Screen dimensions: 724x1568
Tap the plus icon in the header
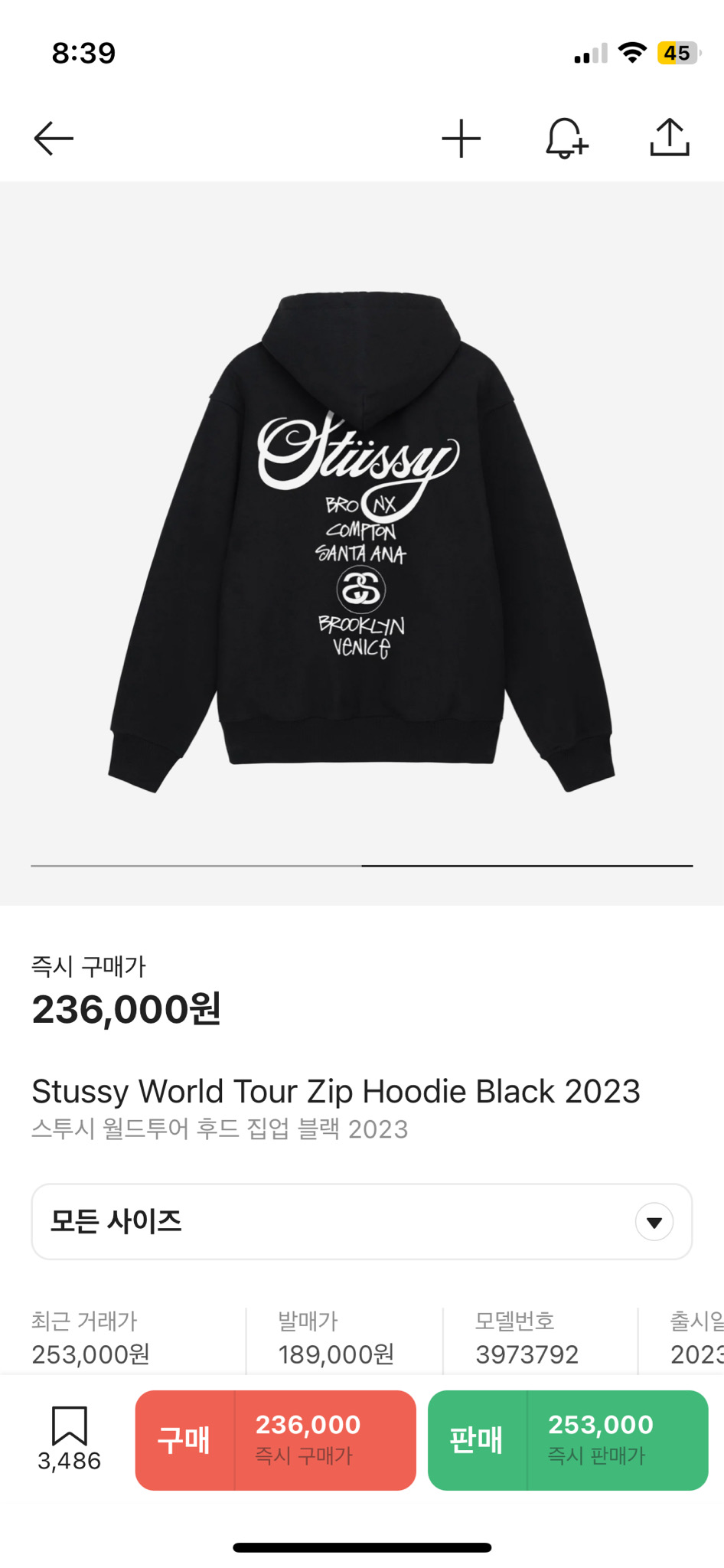(x=461, y=139)
